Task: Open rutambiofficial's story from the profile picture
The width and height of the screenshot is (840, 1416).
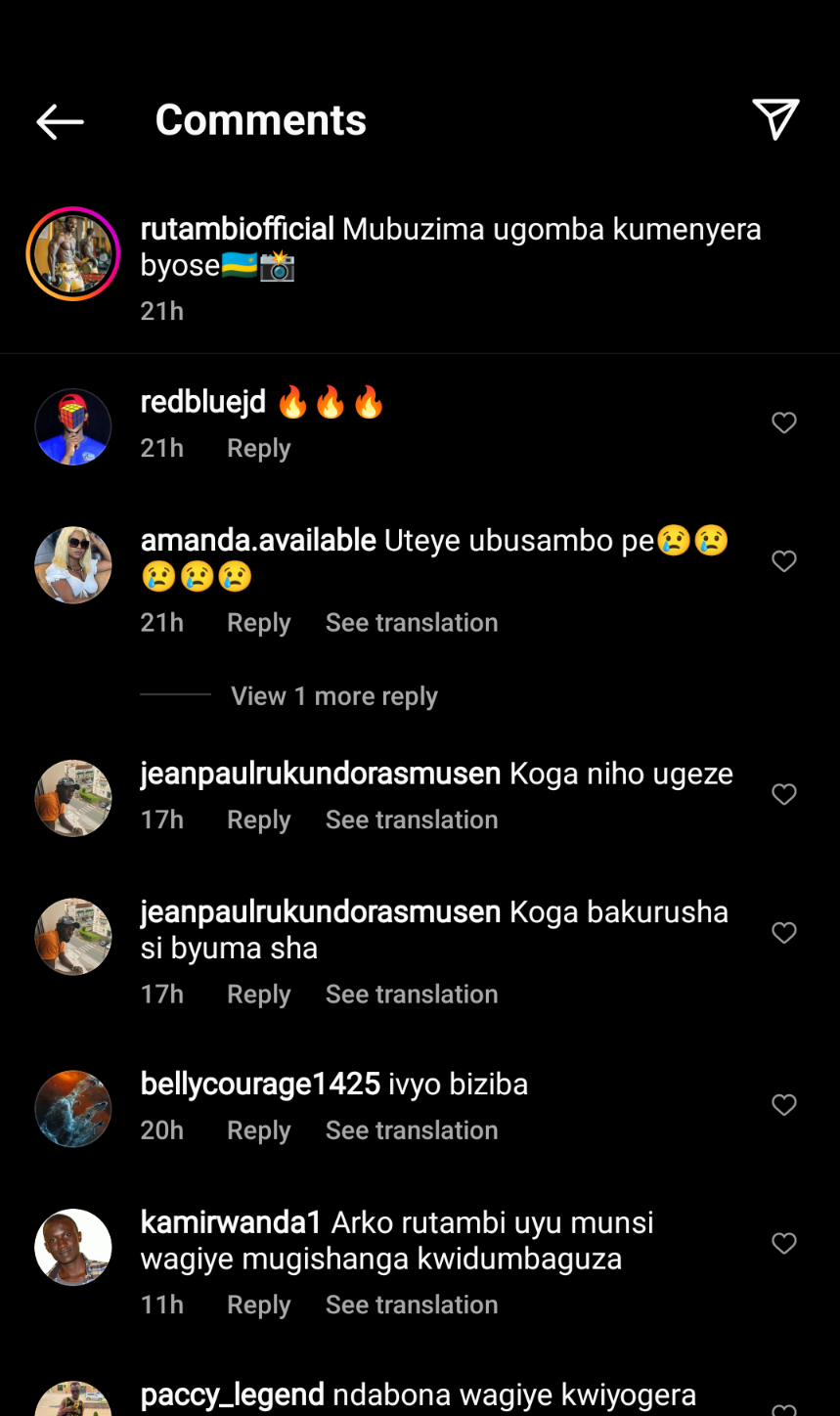Action: point(72,253)
